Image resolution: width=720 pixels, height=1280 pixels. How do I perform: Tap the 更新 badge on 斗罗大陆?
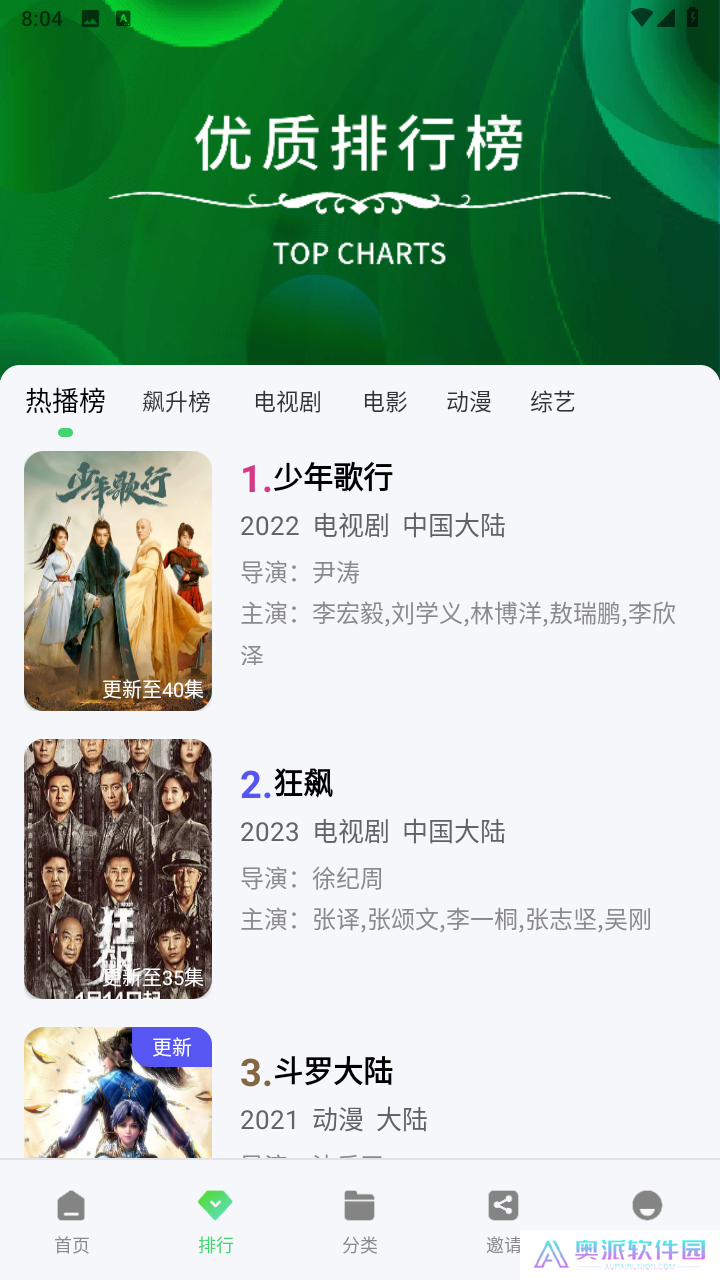coord(171,1047)
